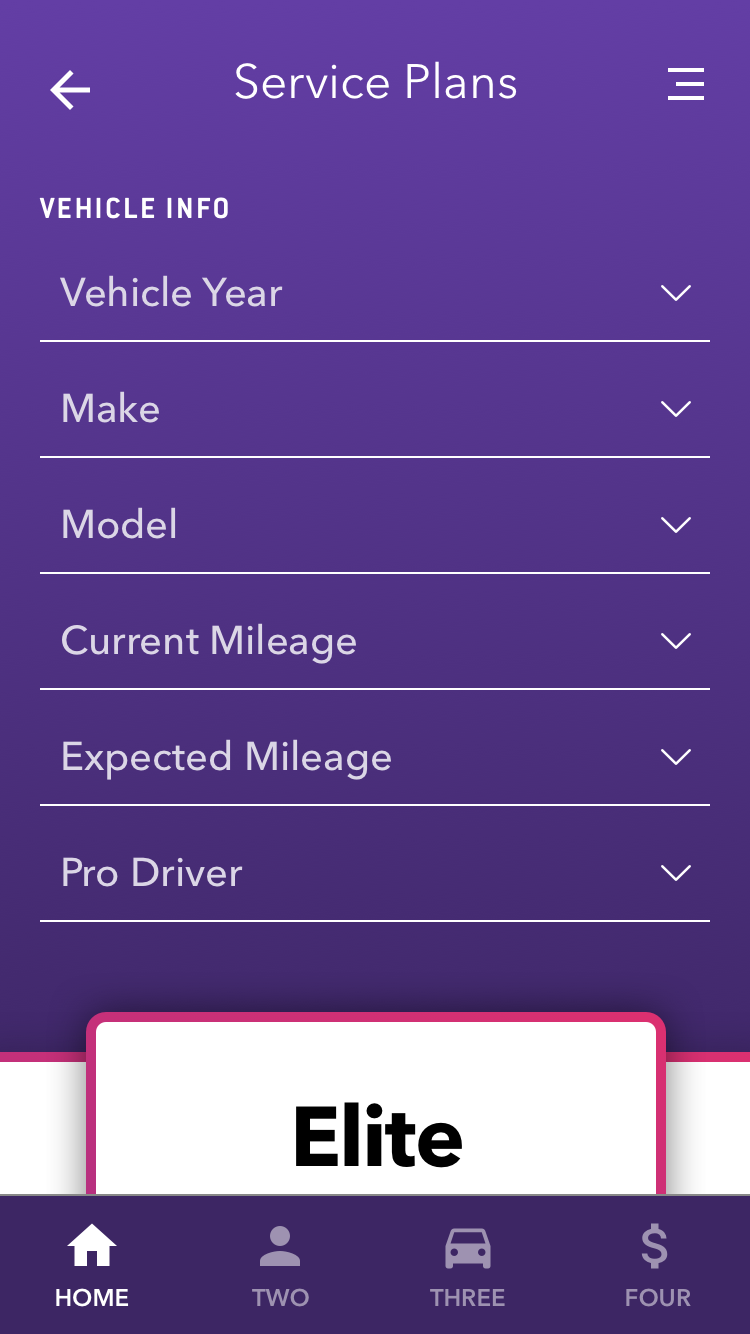Switch to the Home tab

click(x=92, y=1266)
